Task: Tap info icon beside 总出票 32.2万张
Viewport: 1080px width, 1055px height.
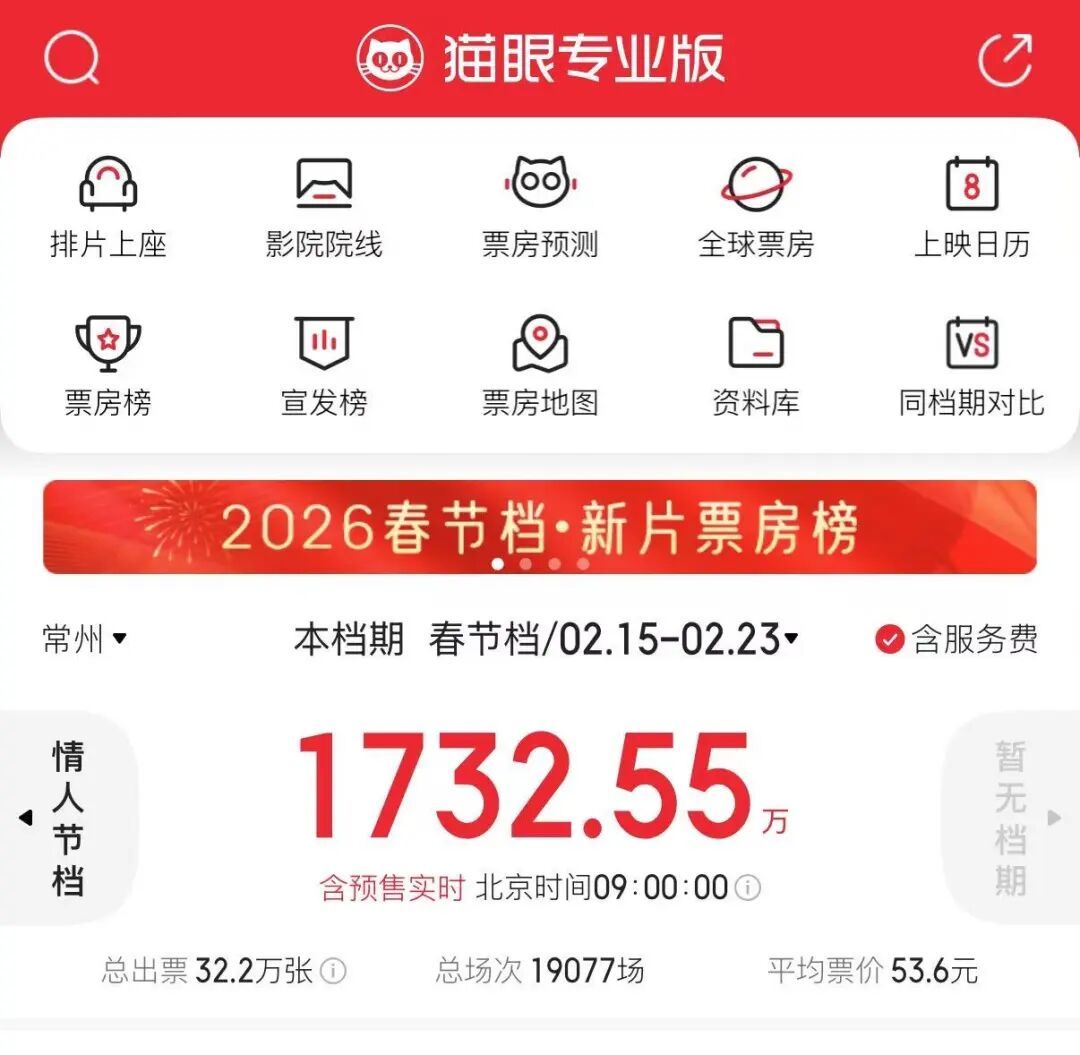Action: coord(333,970)
